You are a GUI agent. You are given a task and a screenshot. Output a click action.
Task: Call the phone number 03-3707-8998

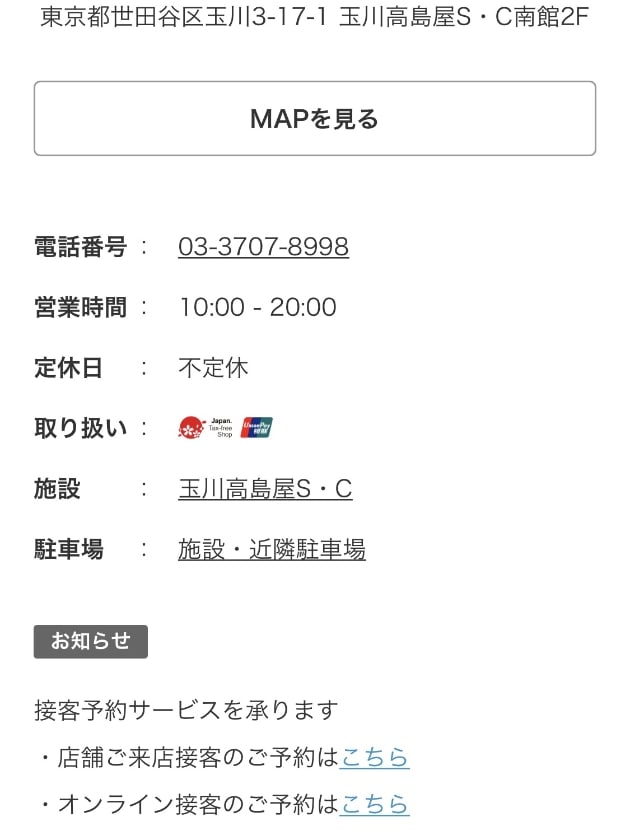click(263, 247)
